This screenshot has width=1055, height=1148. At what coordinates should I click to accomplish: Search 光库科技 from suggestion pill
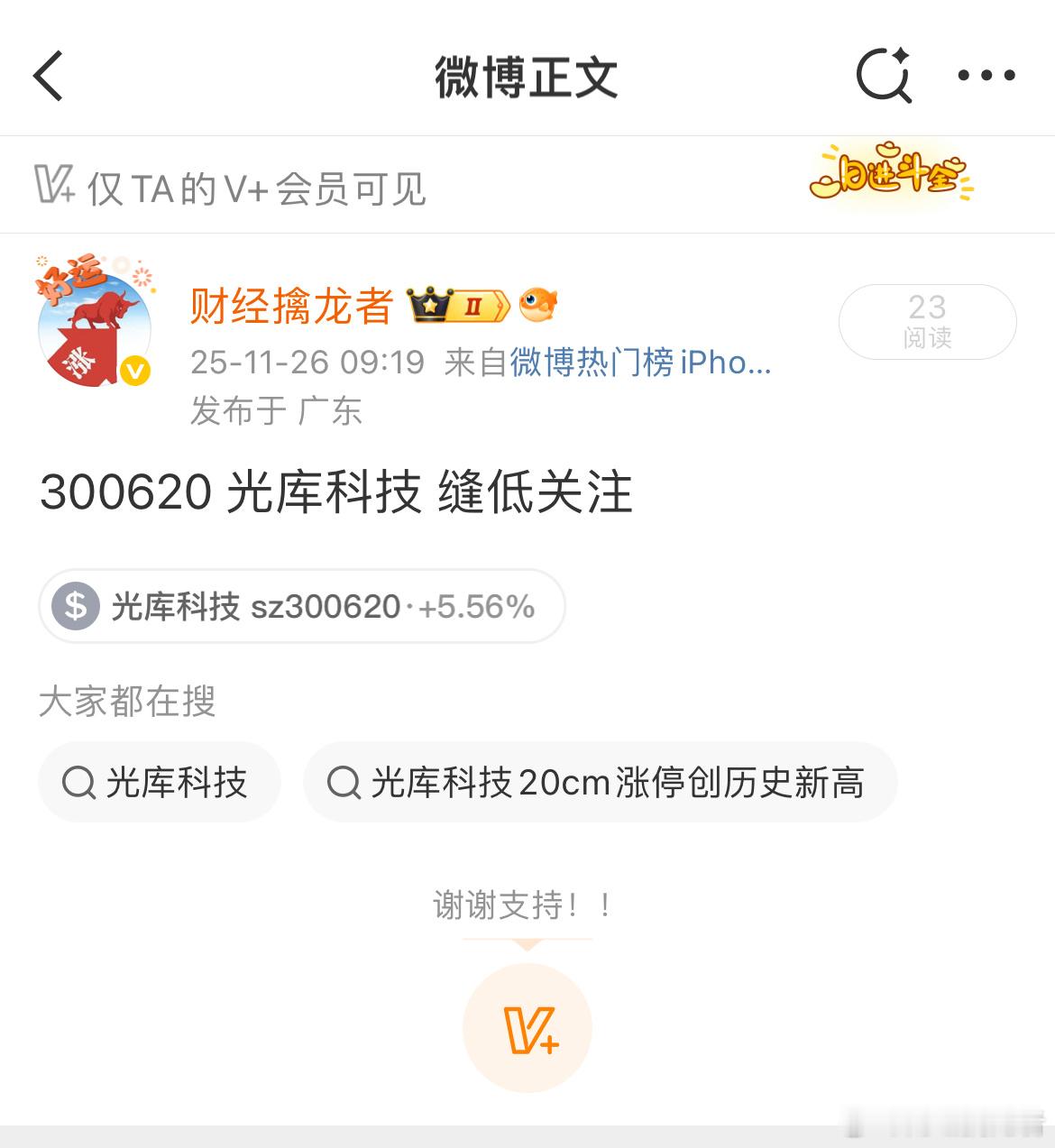pos(159,783)
